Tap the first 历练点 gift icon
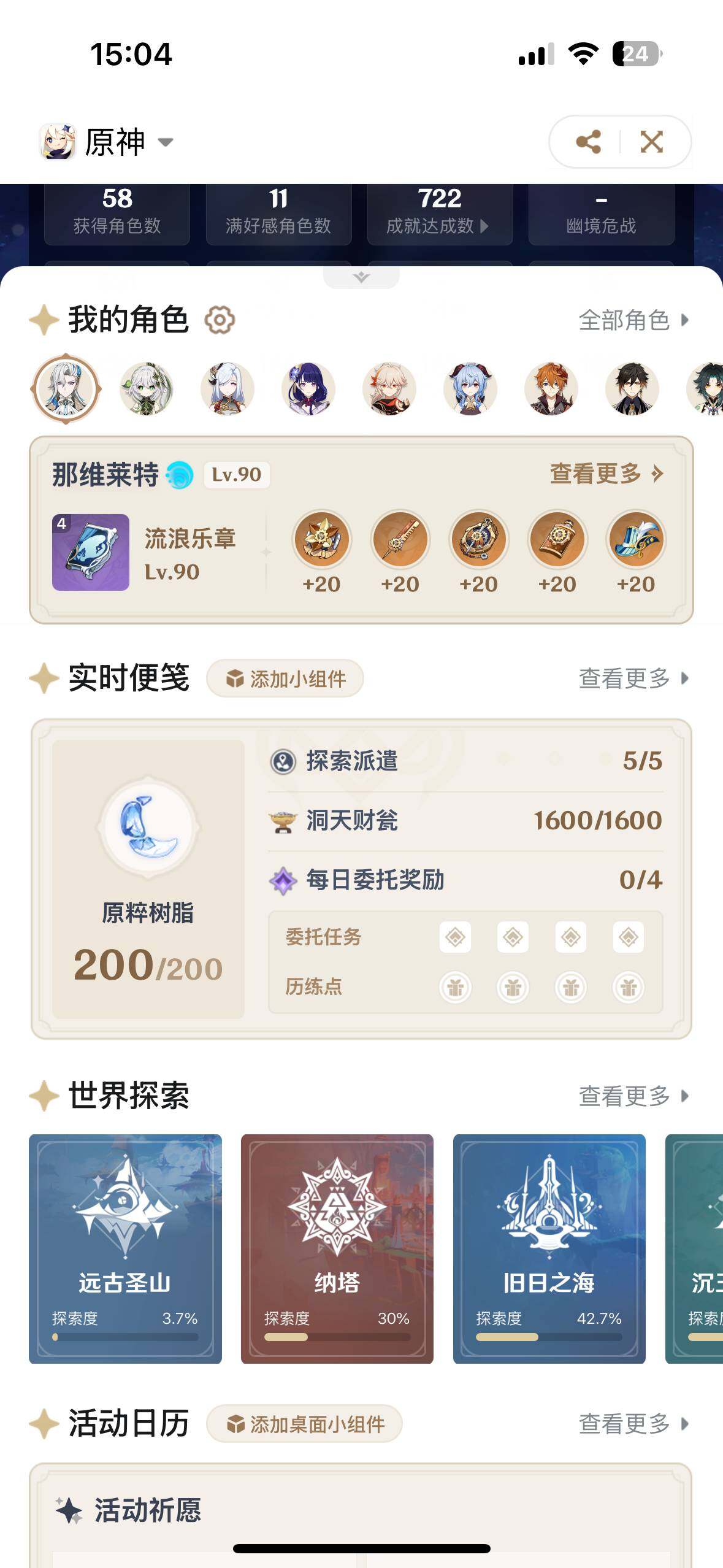The height and width of the screenshot is (1568, 723). (x=454, y=987)
